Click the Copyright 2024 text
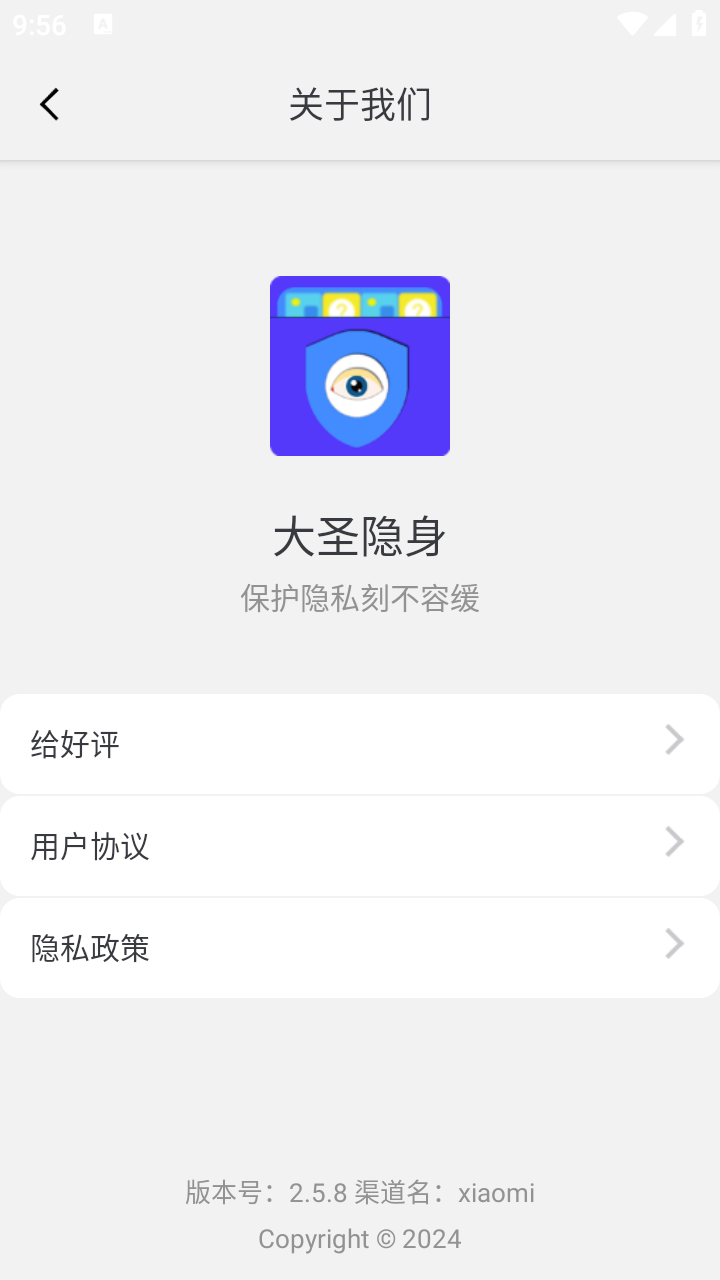Screen dimensions: 720x1280 [x=360, y=1238]
